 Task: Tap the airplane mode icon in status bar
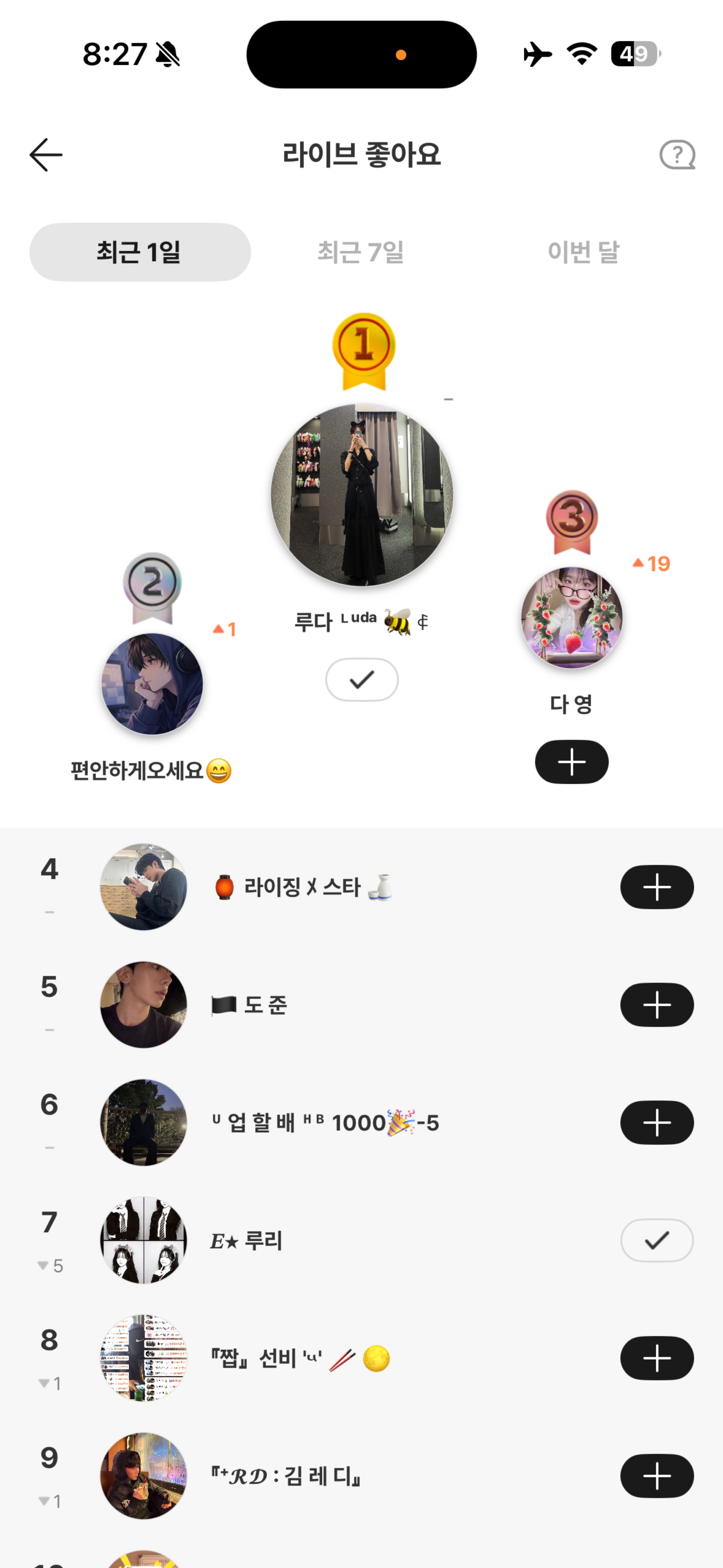tap(538, 54)
